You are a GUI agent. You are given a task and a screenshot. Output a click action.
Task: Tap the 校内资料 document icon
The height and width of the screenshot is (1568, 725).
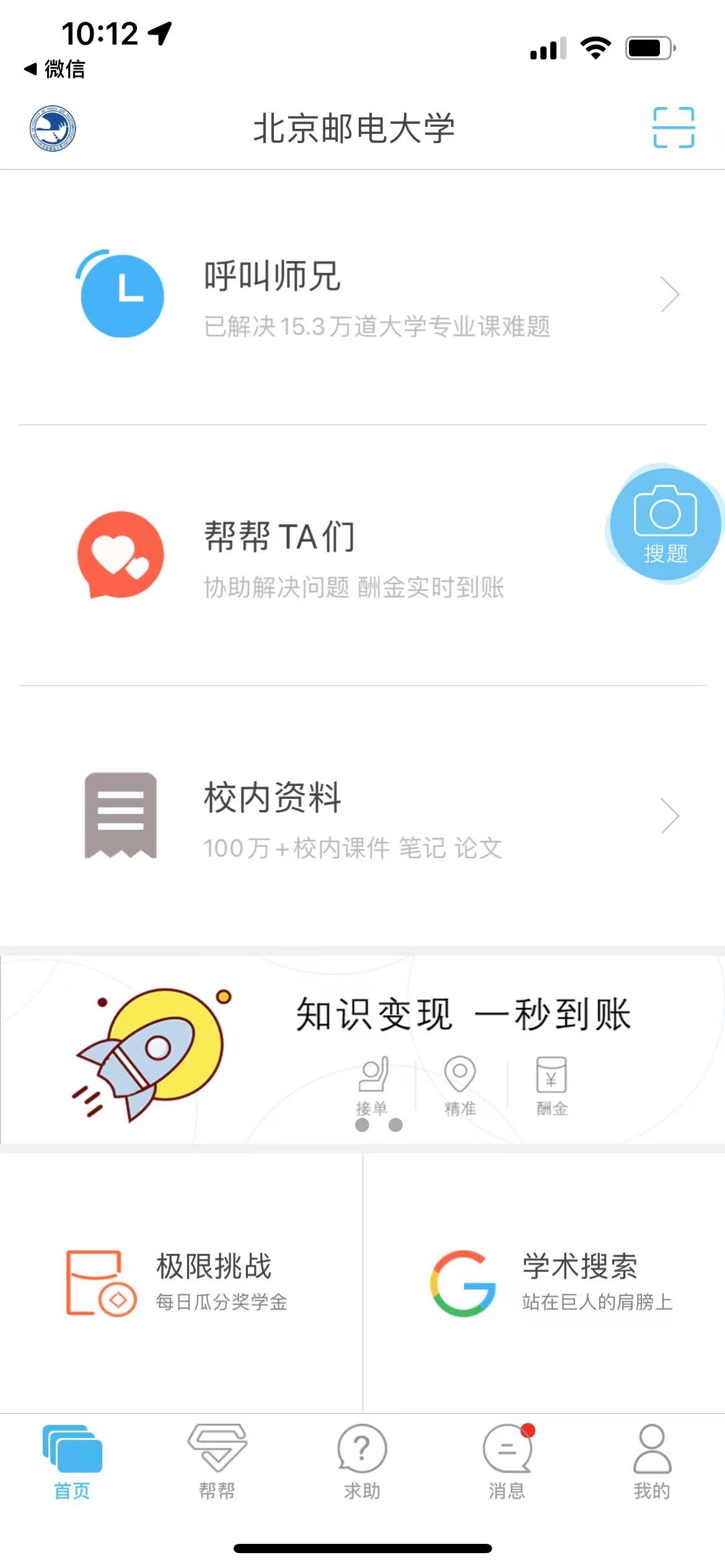click(x=121, y=814)
